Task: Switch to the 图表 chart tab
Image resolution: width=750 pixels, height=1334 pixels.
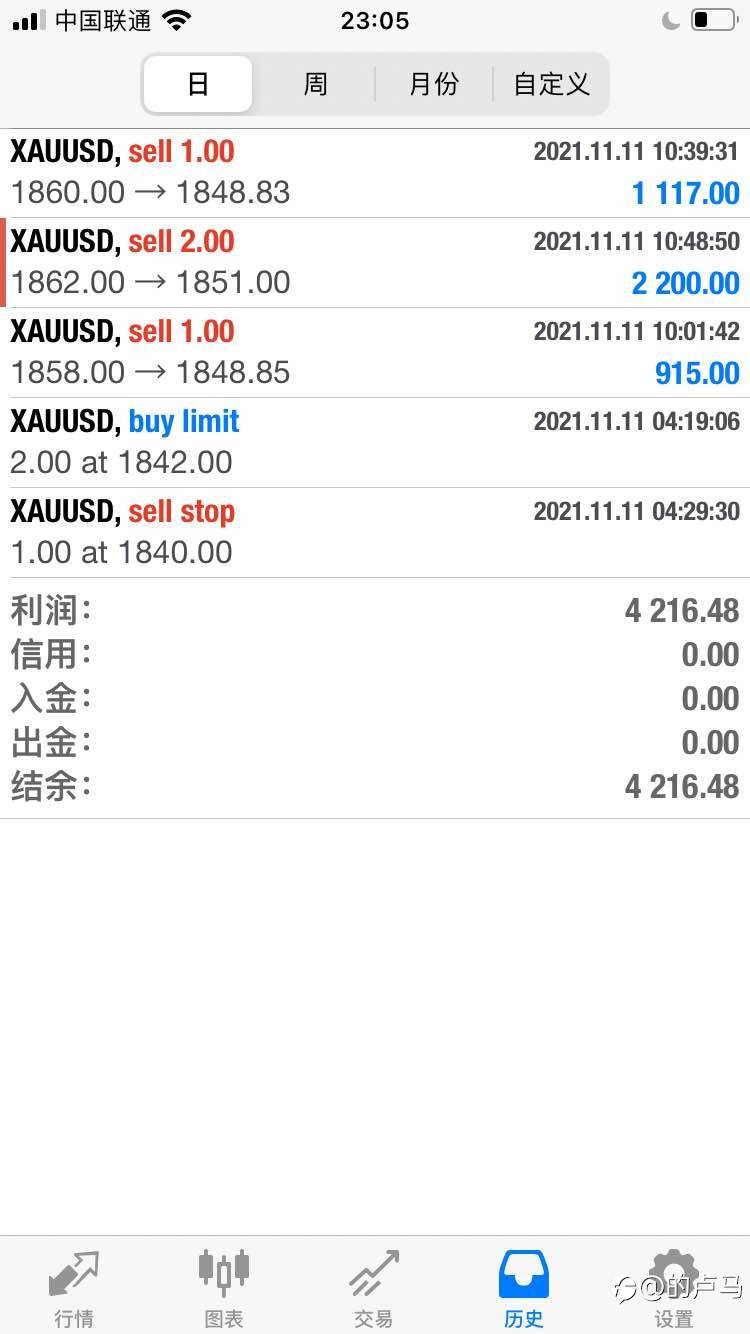Action: point(224,1287)
